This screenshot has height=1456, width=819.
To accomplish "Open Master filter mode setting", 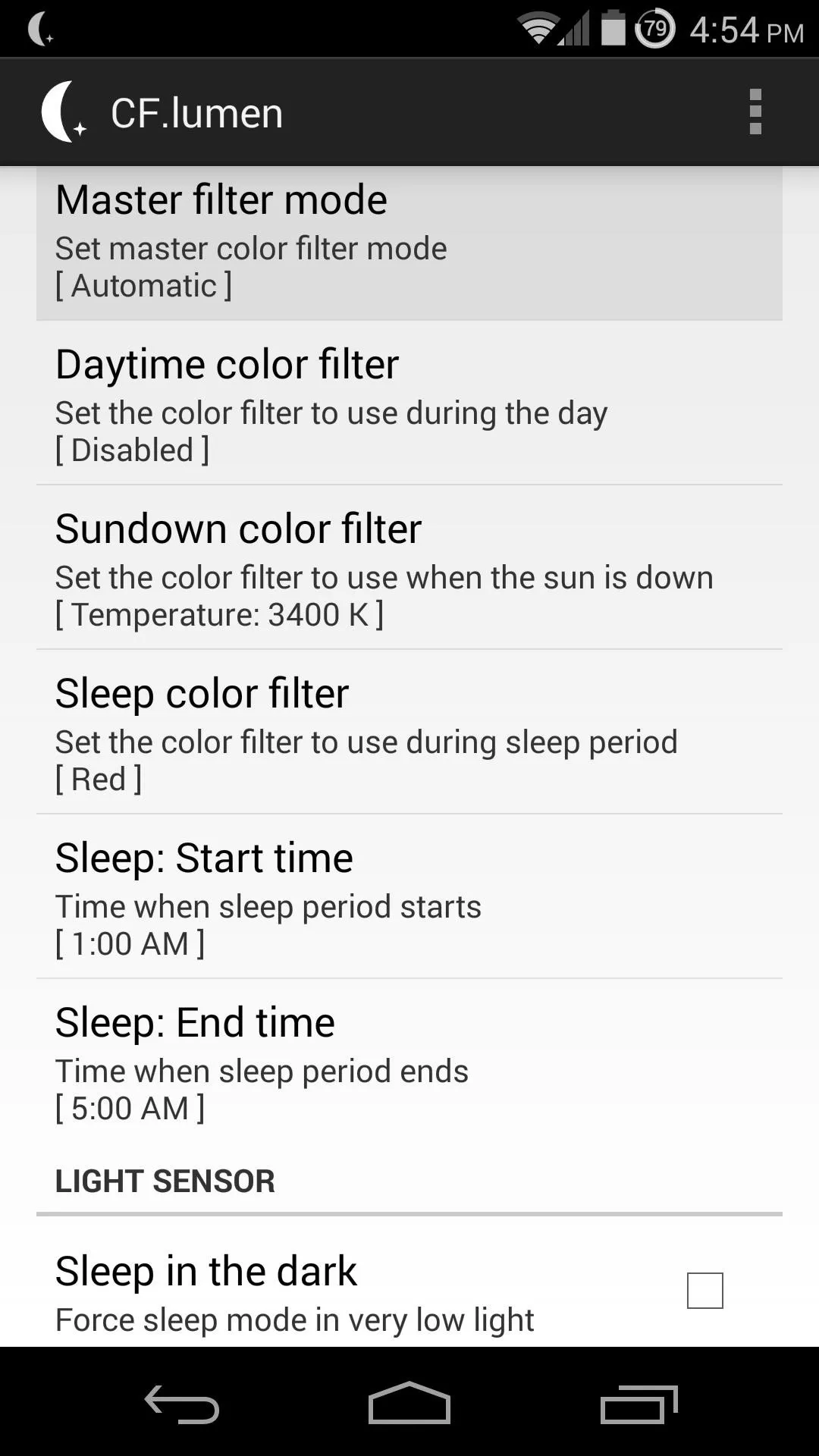I will [409, 243].
